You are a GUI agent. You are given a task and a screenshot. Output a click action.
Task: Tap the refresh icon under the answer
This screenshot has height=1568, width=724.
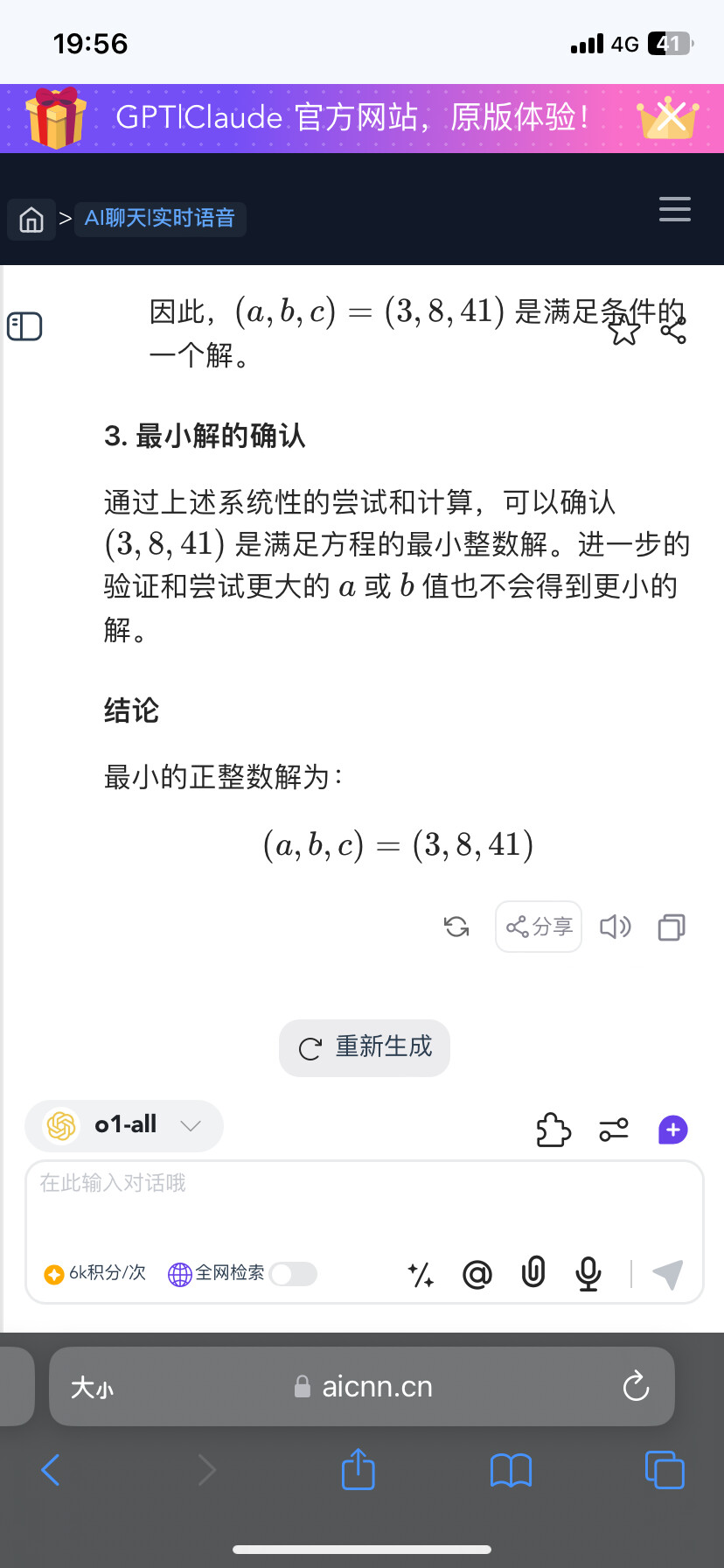[x=456, y=927]
